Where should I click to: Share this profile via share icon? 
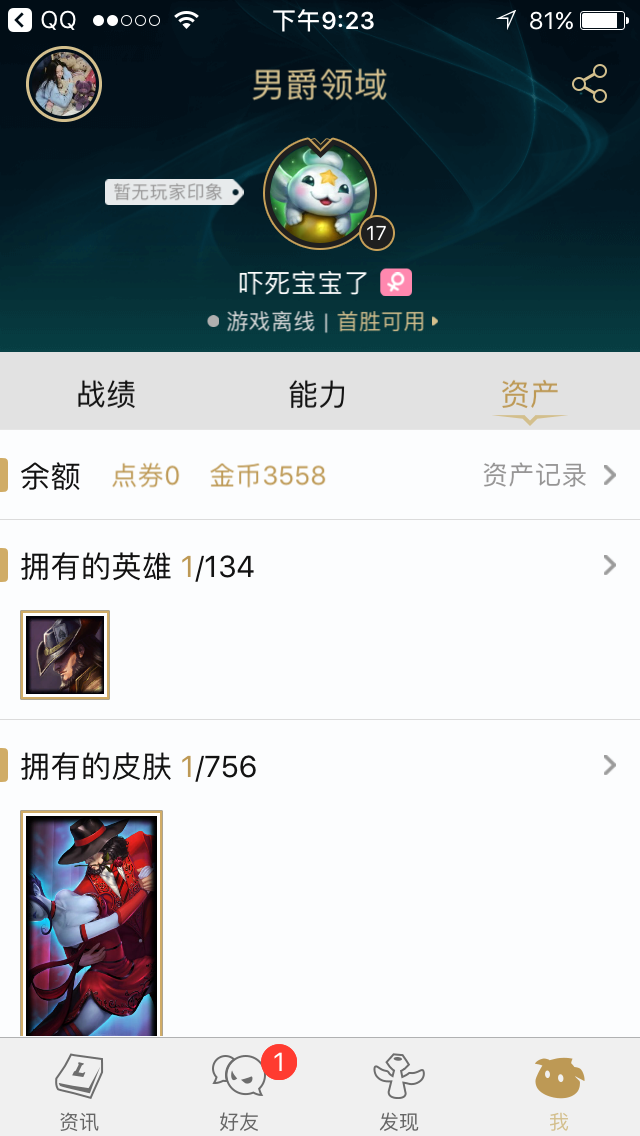click(589, 84)
